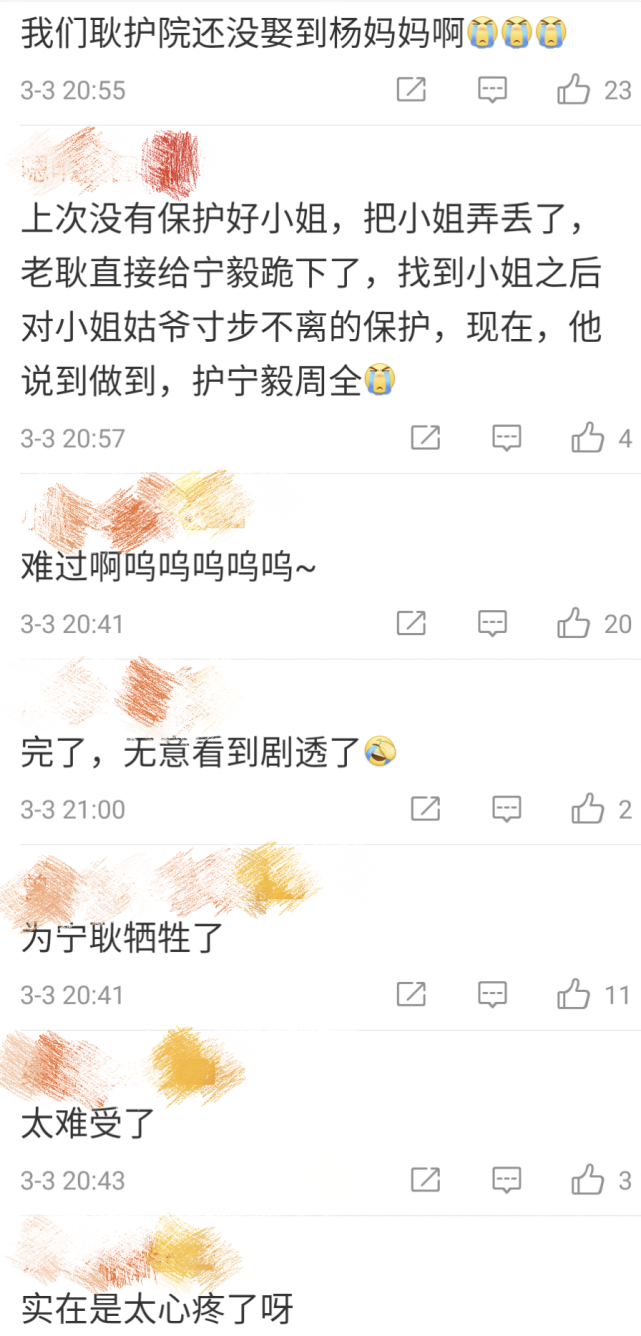Repost the 太难受了 comment
Viewport: 641px width, 1336px height.
point(426,1180)
